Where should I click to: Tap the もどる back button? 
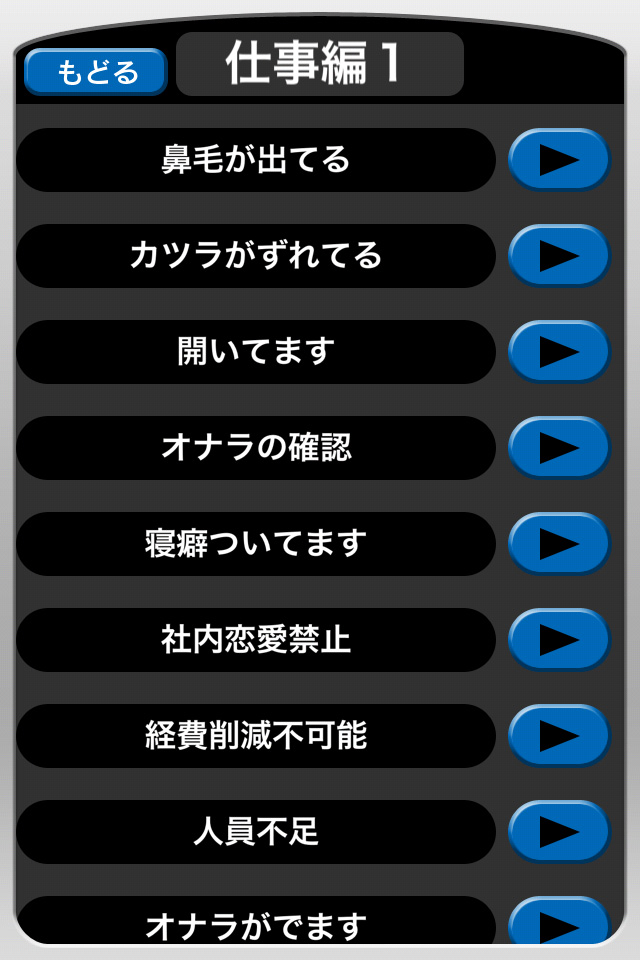tap(96, 72)
